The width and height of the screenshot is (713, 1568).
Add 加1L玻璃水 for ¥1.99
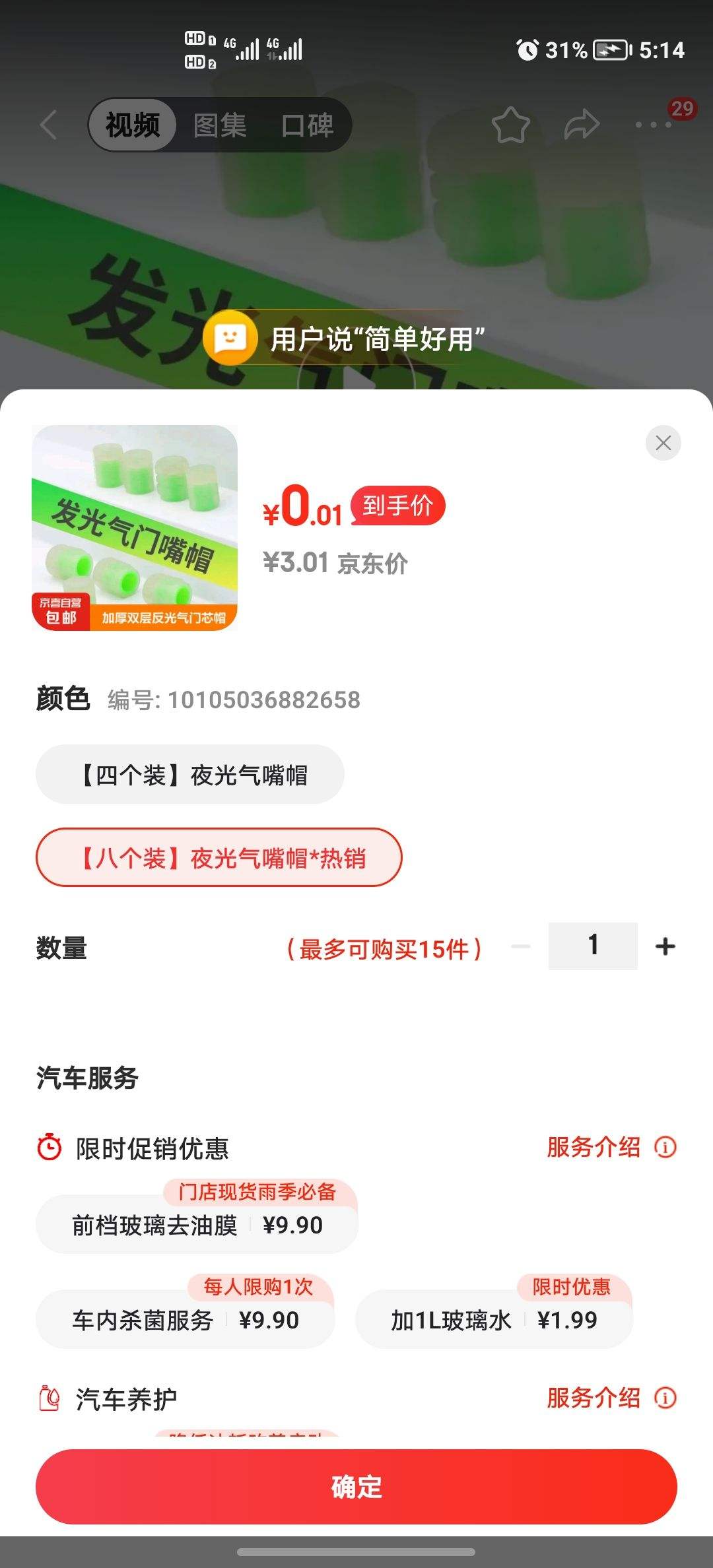(x=494, y=1320)
